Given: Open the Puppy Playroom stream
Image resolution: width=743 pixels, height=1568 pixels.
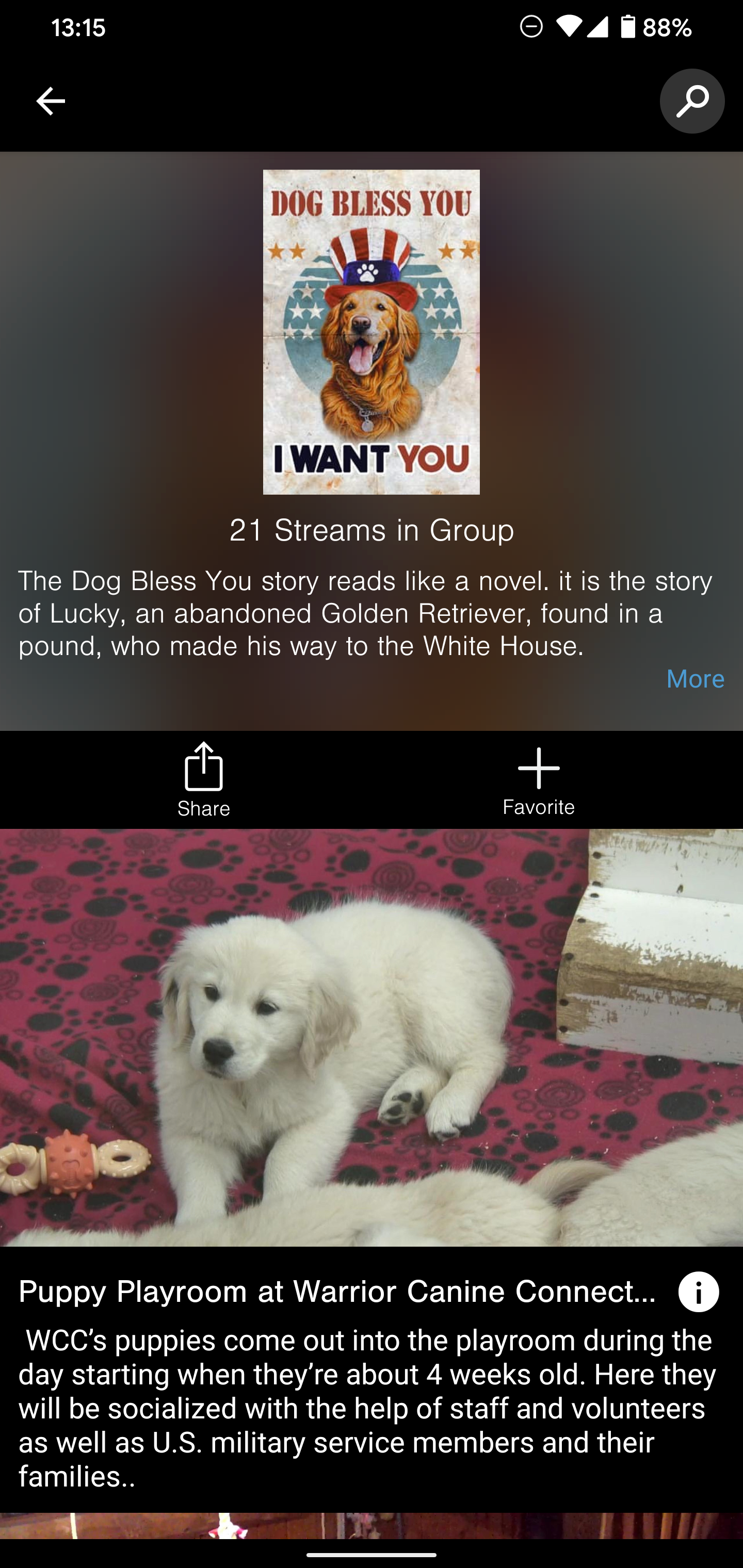Looking at the screenshot, I should (372, 1041).
